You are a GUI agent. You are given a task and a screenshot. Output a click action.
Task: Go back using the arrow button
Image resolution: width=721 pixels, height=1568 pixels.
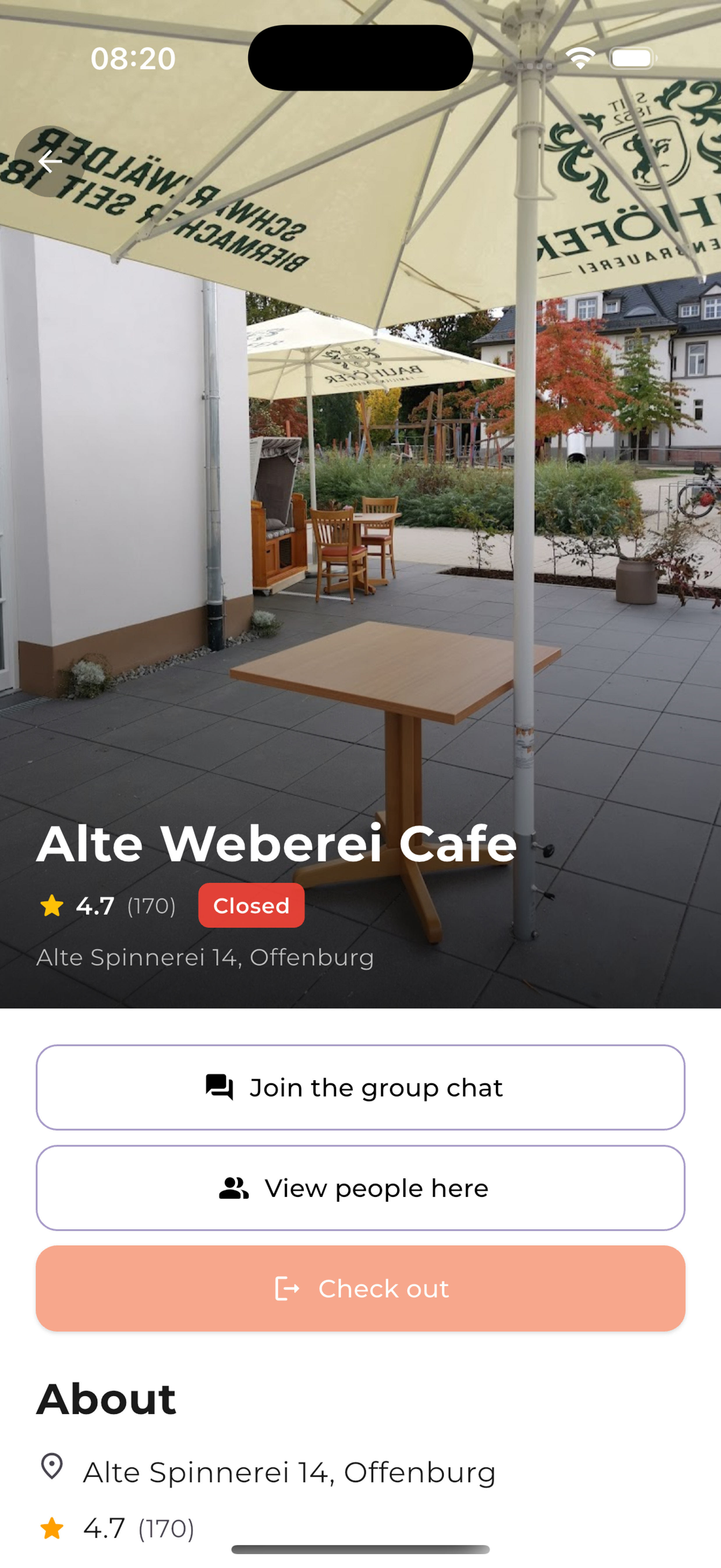pos(50,161)
